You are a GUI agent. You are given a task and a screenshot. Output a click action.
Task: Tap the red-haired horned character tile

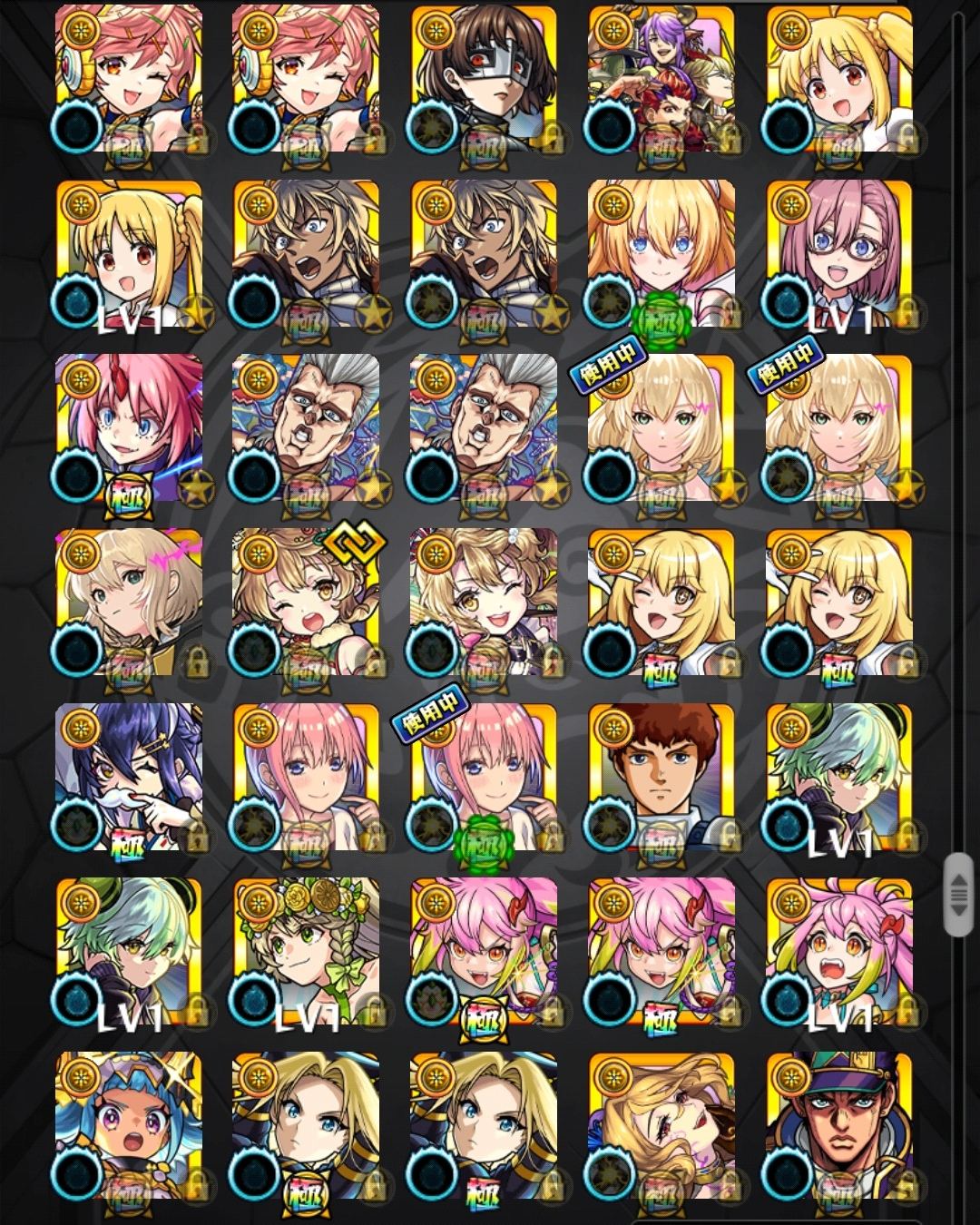point(128,427)
